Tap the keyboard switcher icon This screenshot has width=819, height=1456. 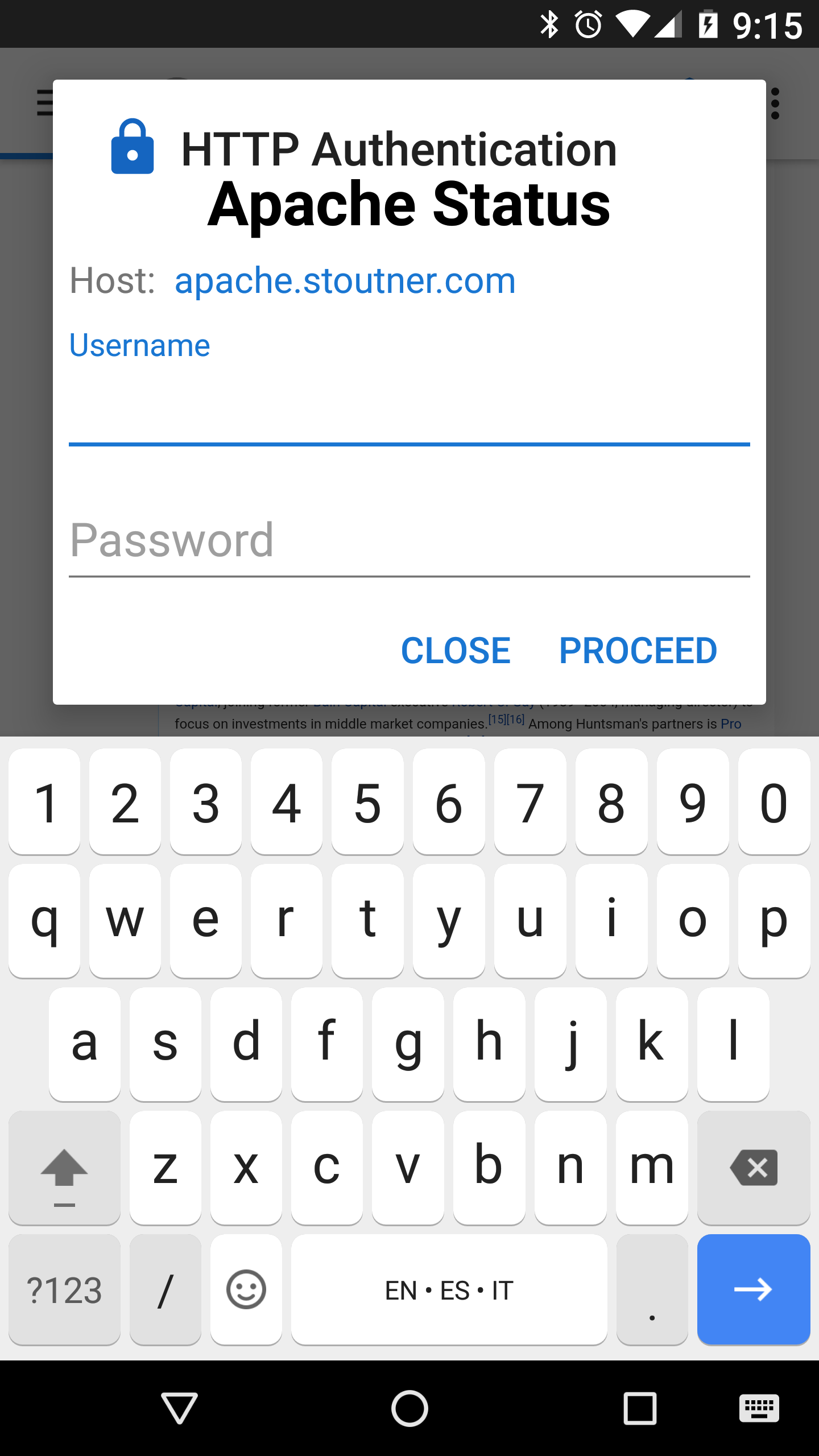point(759,1408)
